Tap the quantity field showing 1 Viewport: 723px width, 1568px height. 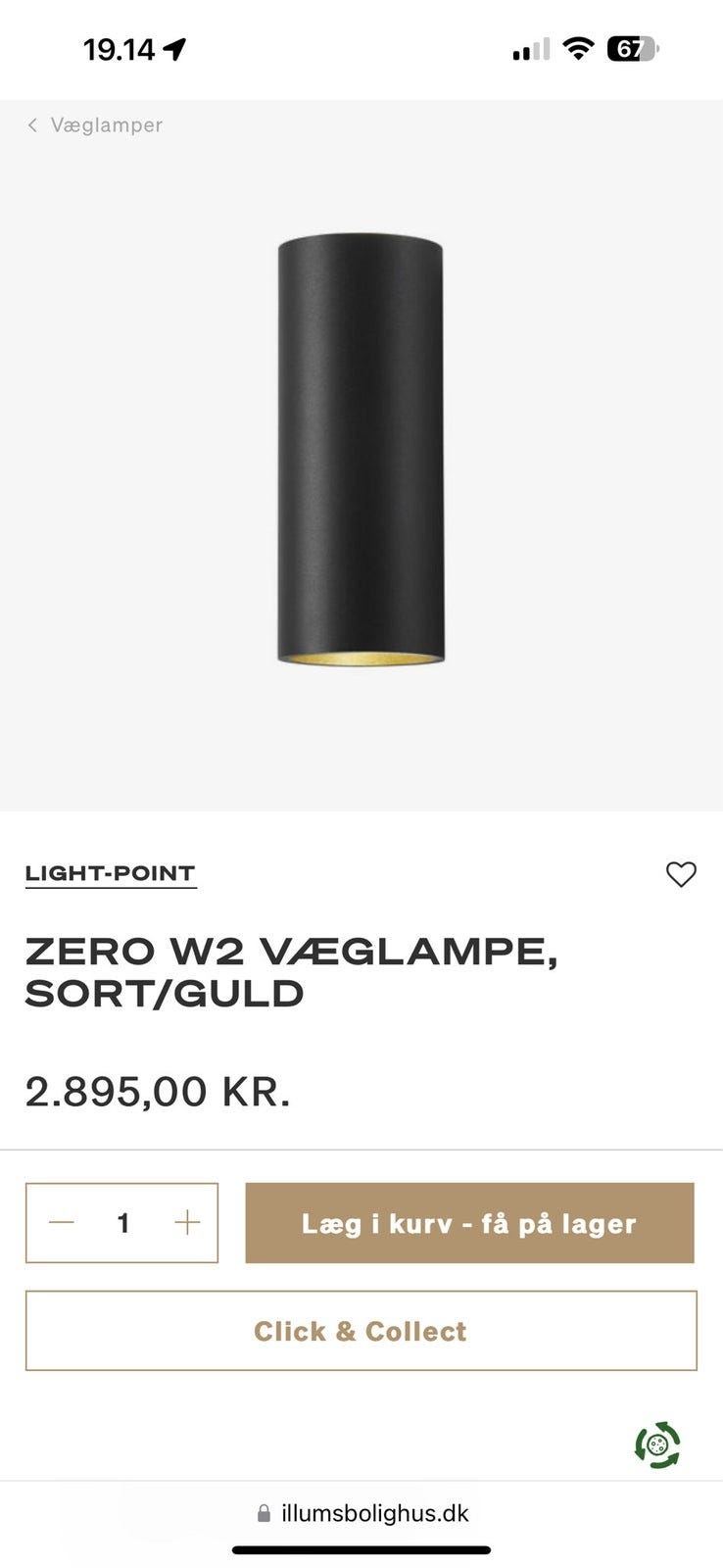122,1223
